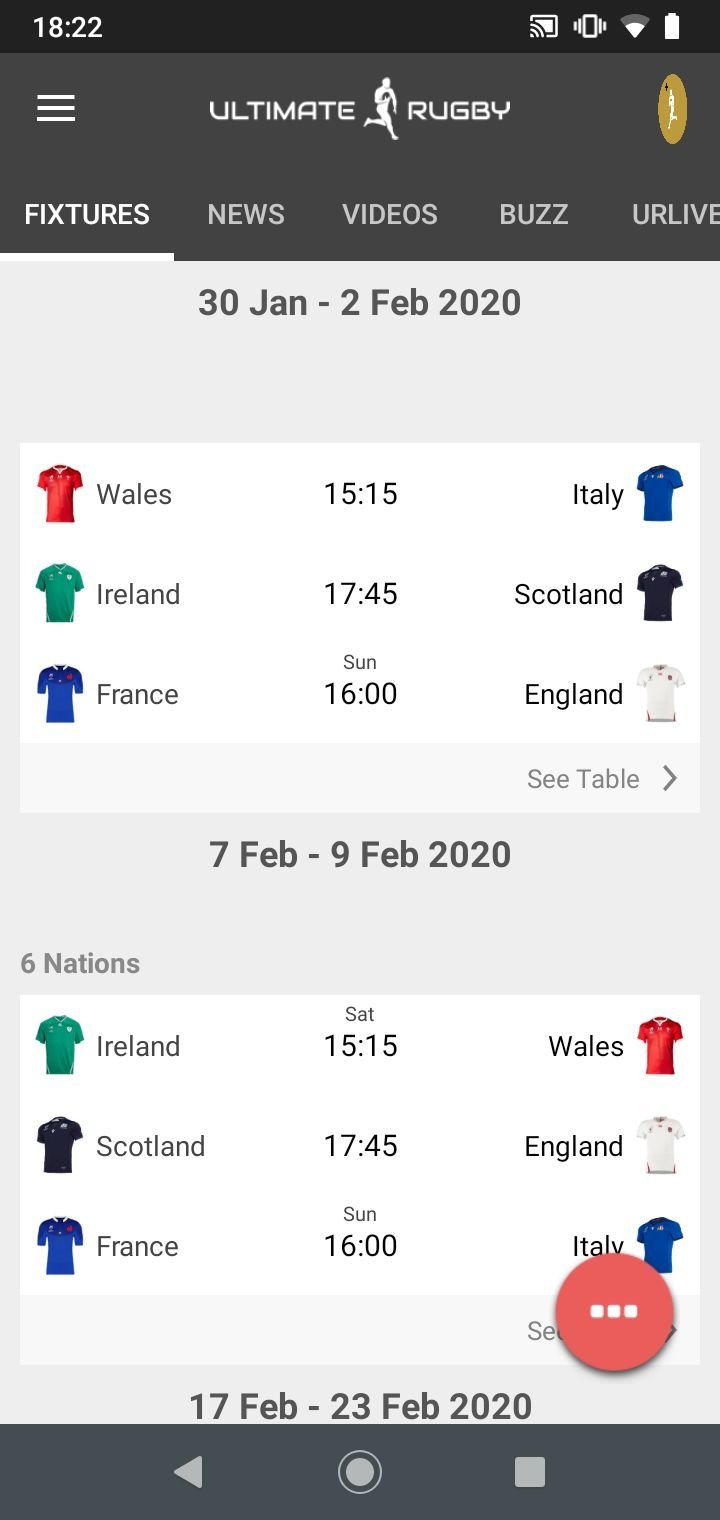The image size is (720, 1520).
Task: Open the Wales vs Italy fixture
Action: 360,493
